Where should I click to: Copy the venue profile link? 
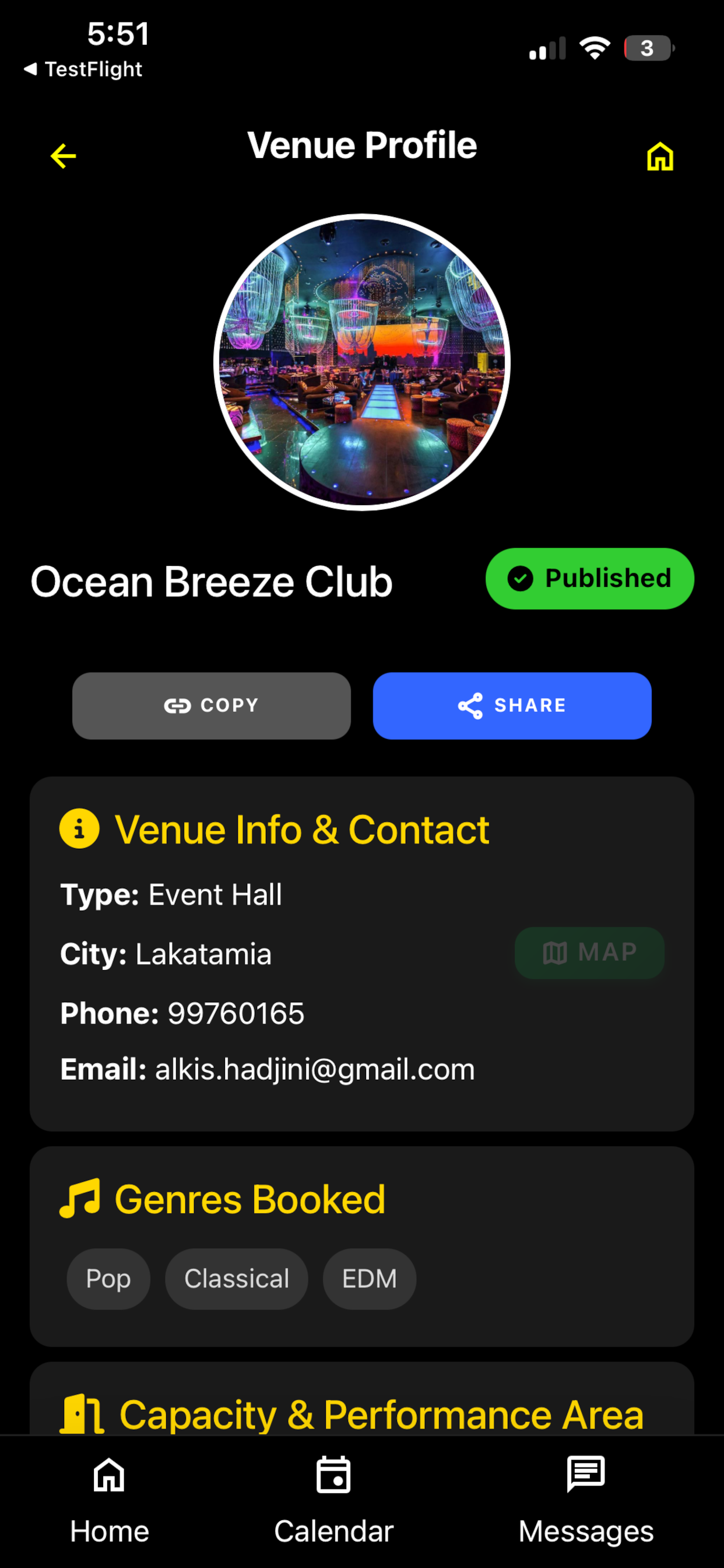point(211,705)
